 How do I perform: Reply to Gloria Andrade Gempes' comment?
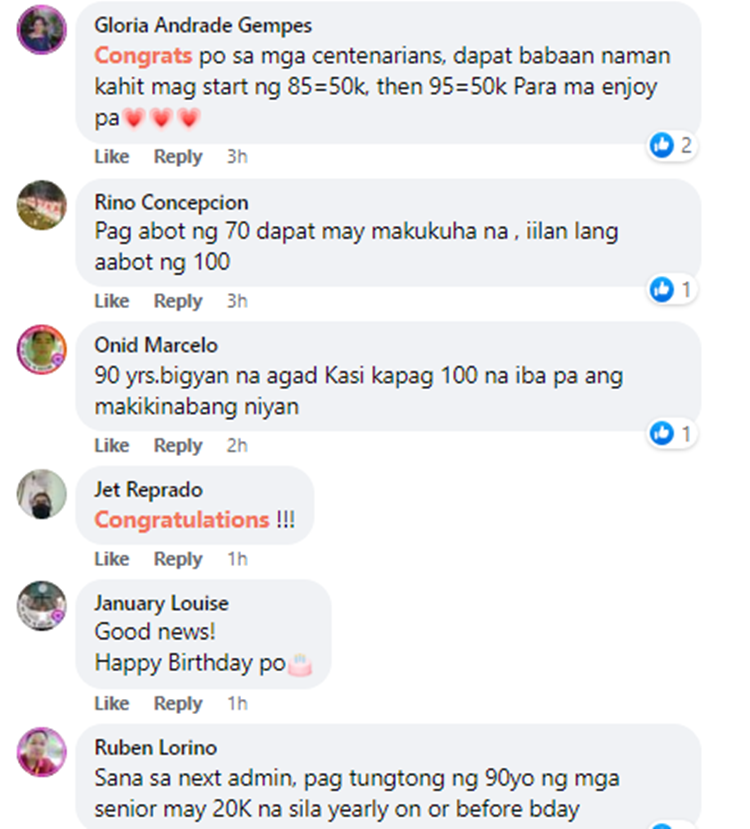click(178, 157)
